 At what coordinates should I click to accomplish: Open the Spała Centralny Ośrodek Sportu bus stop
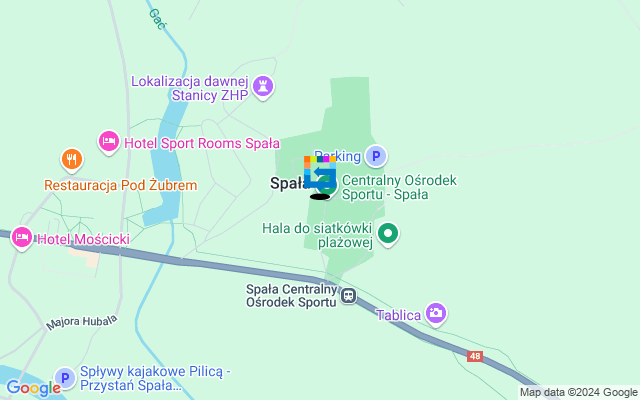(348, 296)
